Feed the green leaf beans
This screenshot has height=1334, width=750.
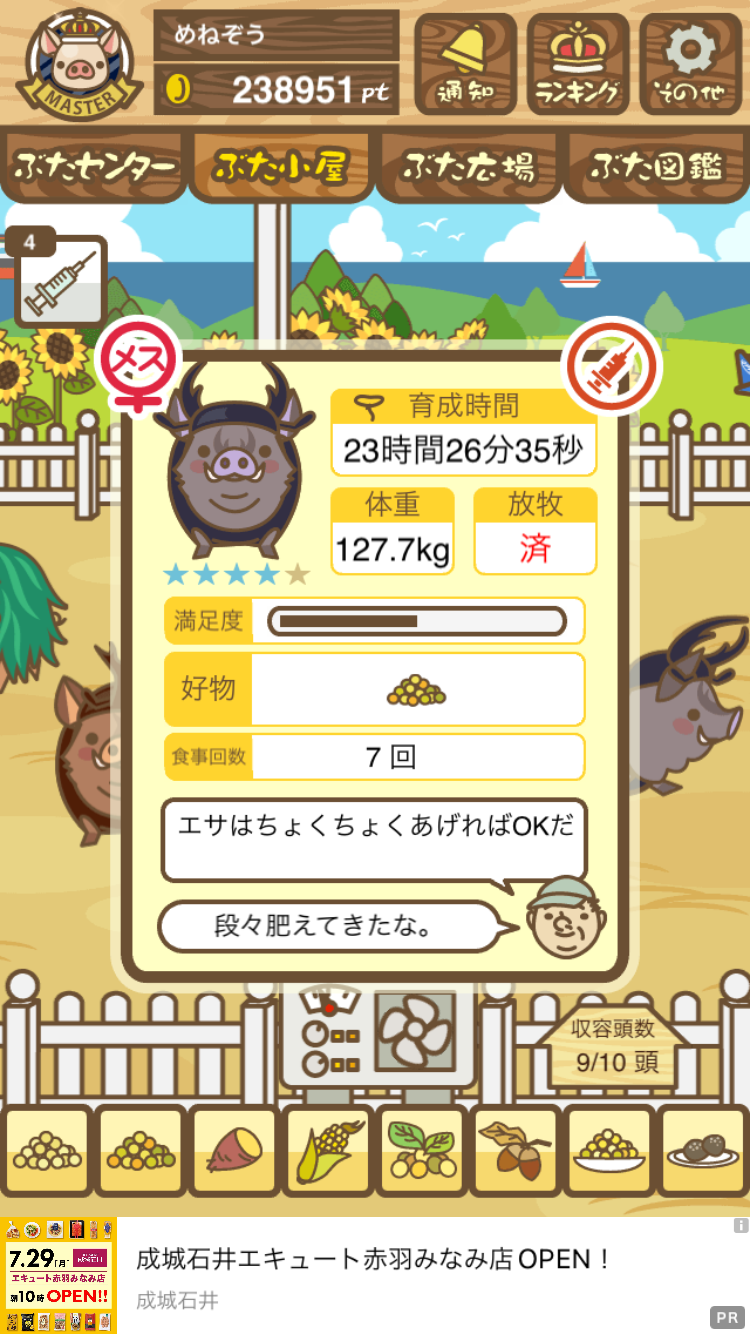pyautogui.click(x=421, y=1150)
